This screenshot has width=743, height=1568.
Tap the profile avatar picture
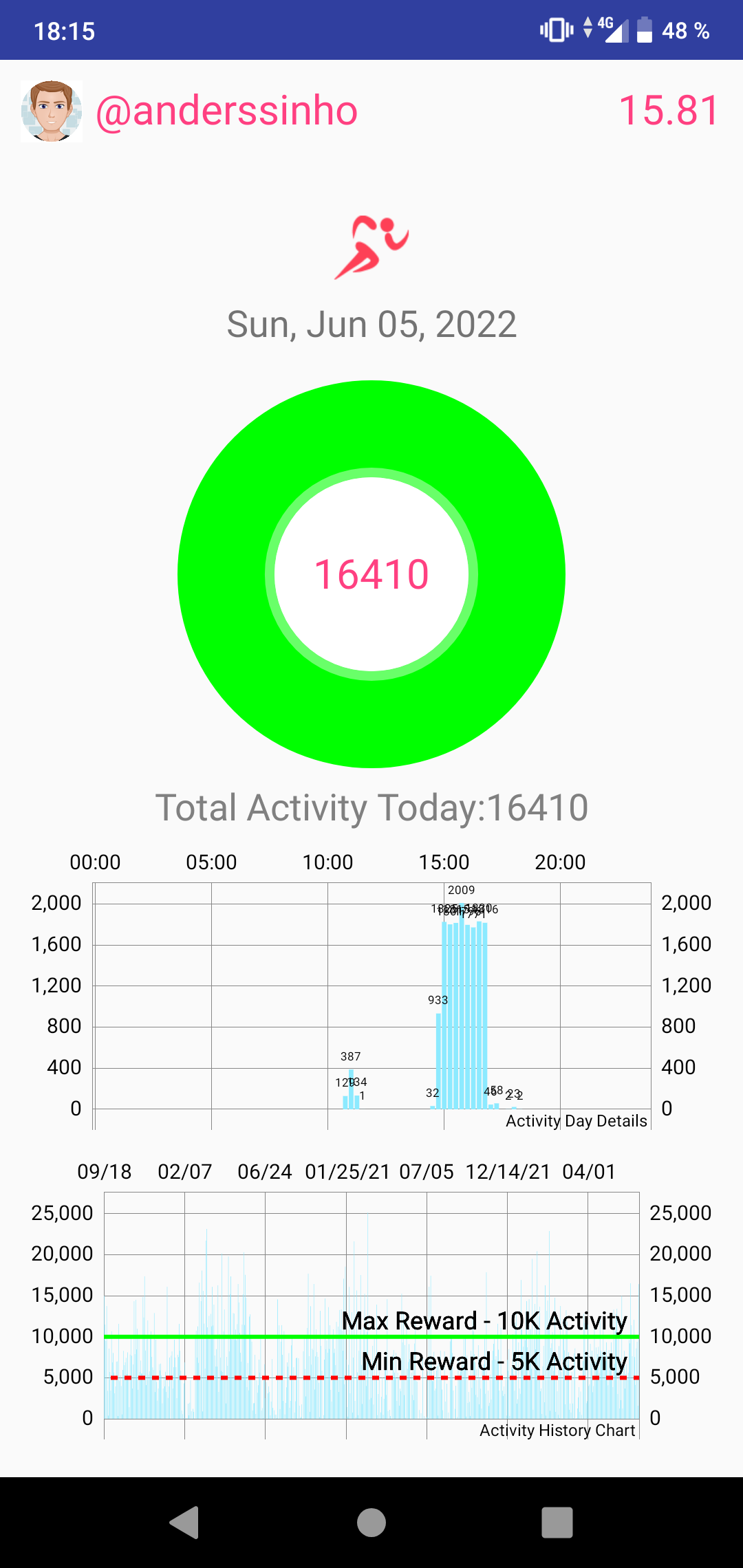(x=52, y=111)
